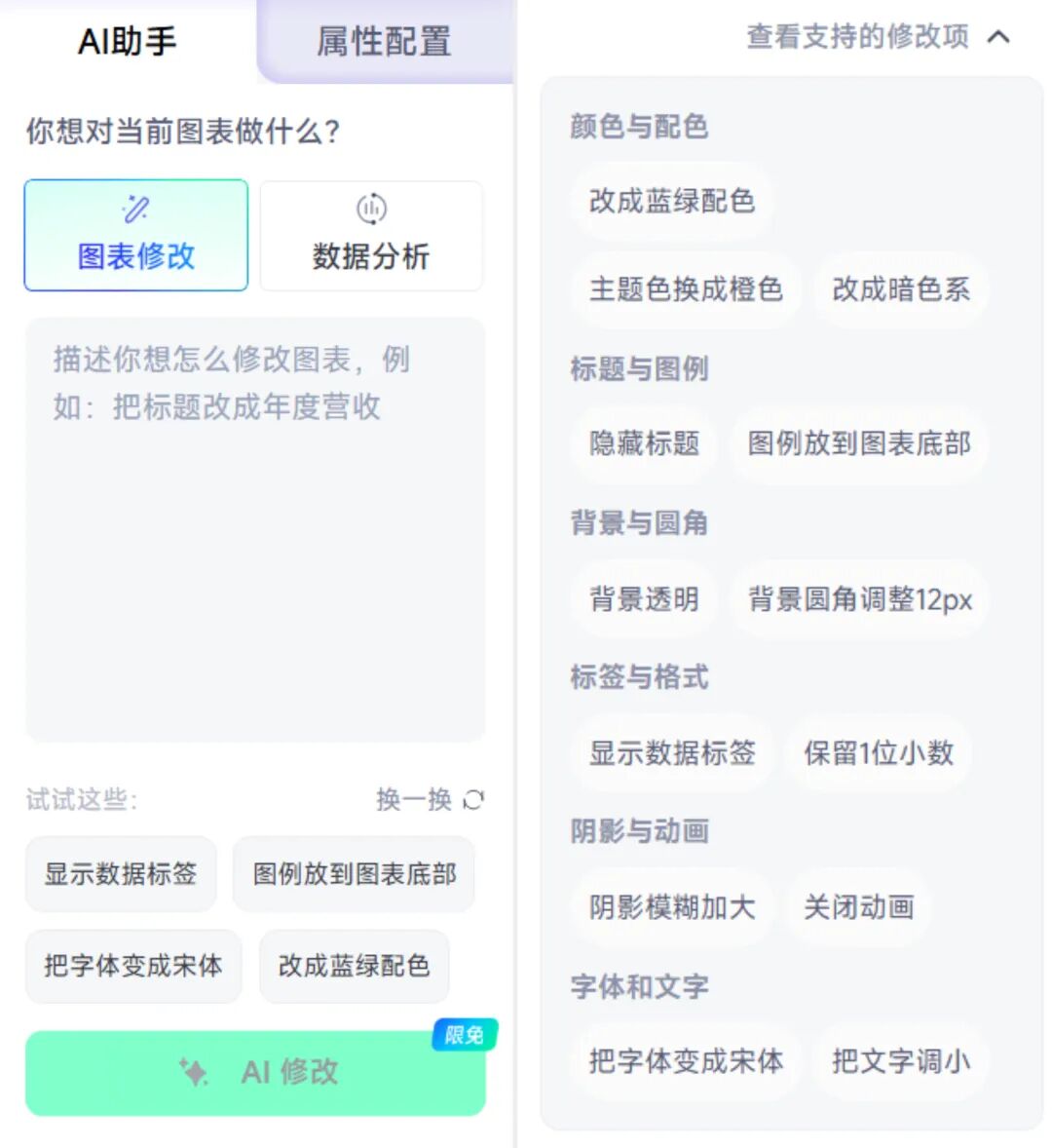Apply 主题色换成橙色 color option
The image size is (1052, 1148).
[x=685, y=289]
